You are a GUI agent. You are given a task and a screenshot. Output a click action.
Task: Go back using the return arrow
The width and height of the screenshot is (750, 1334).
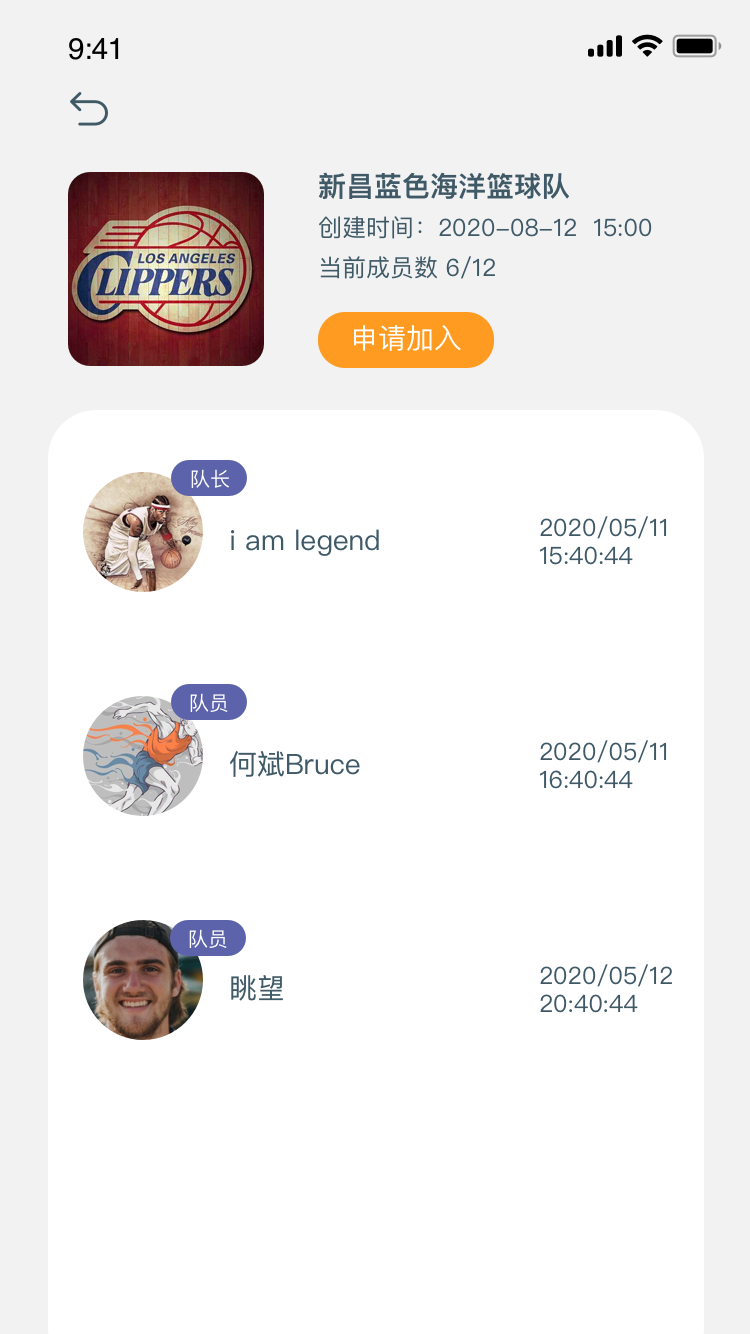click(x=89, y=109)
